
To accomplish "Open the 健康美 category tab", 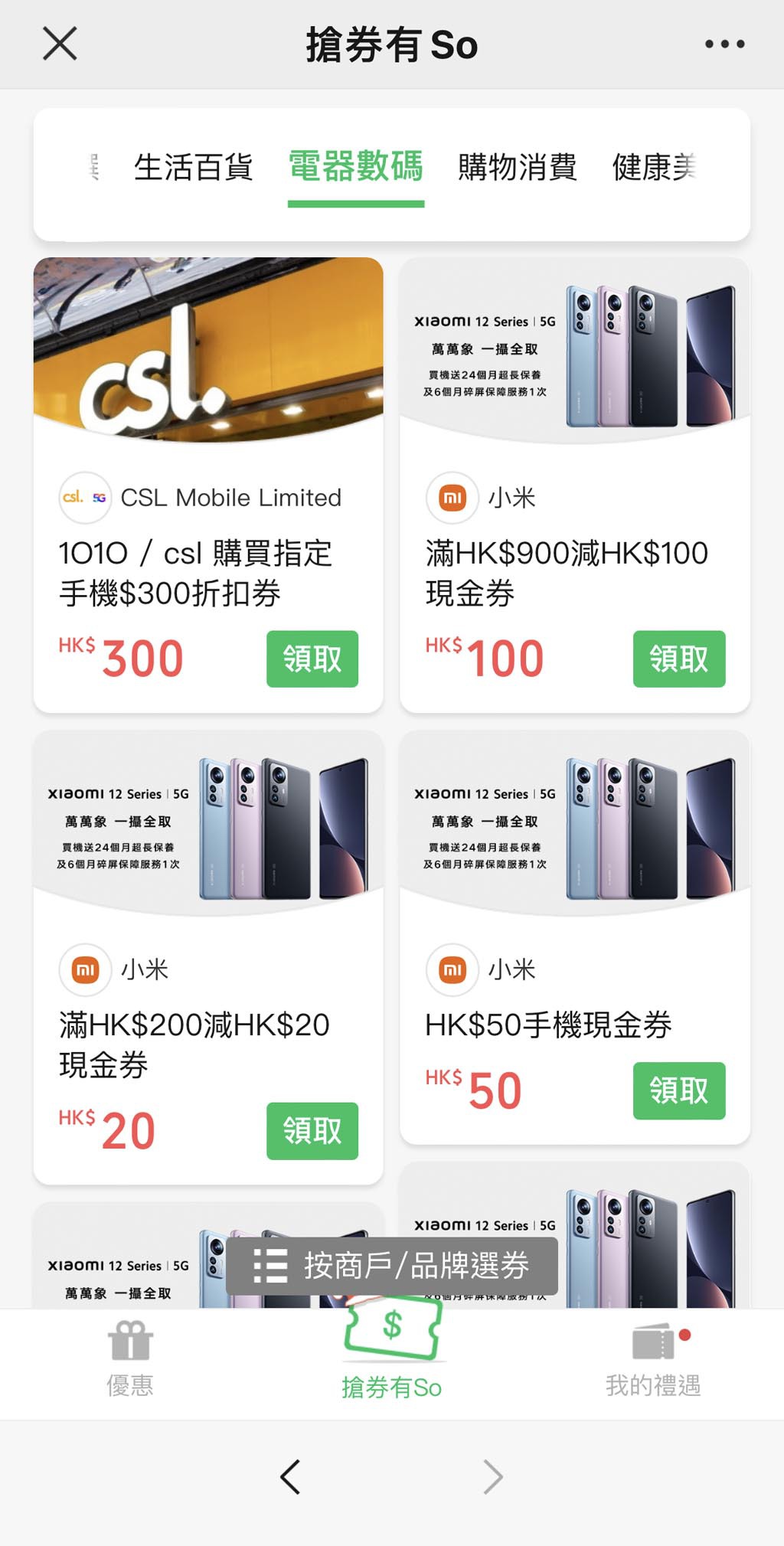I will (x=653, y=167).
